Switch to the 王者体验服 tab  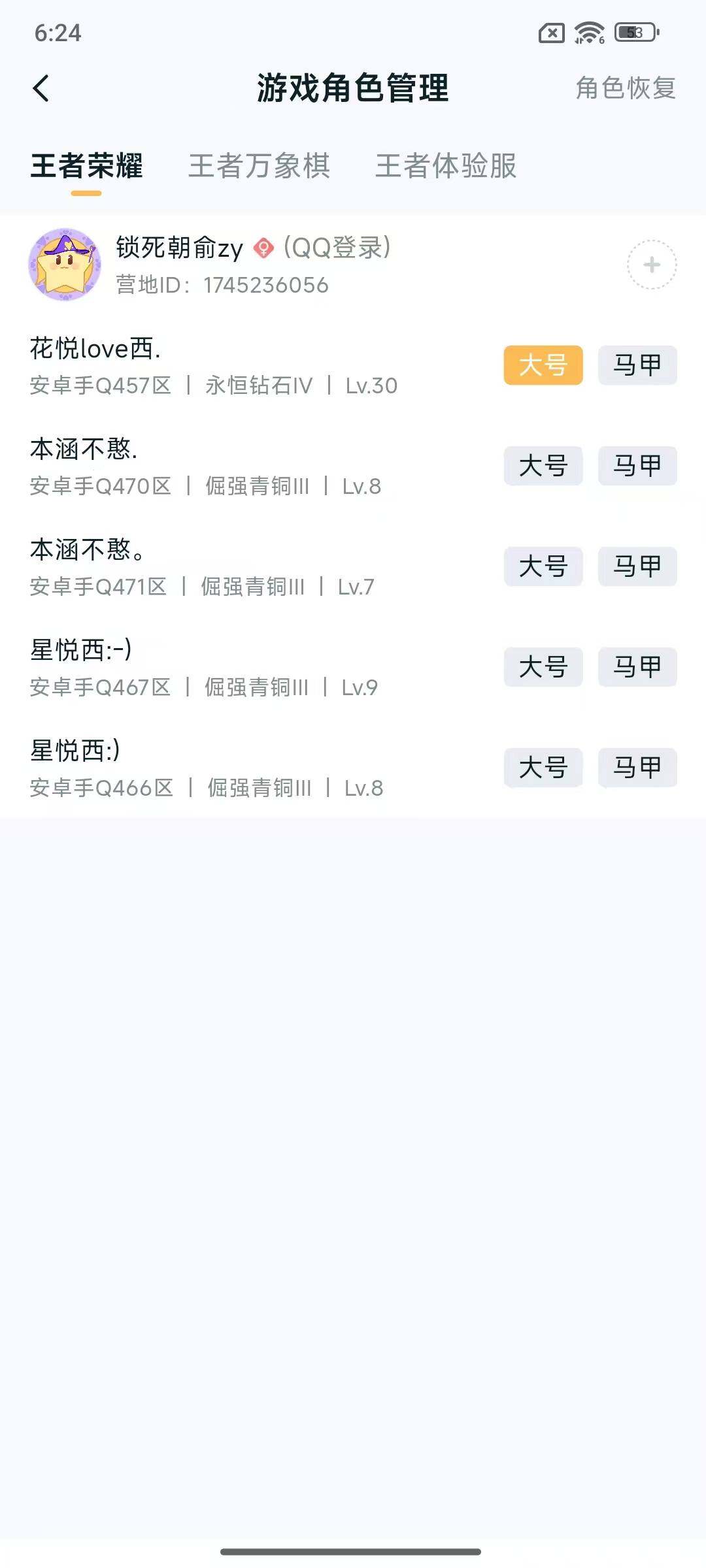445,167
